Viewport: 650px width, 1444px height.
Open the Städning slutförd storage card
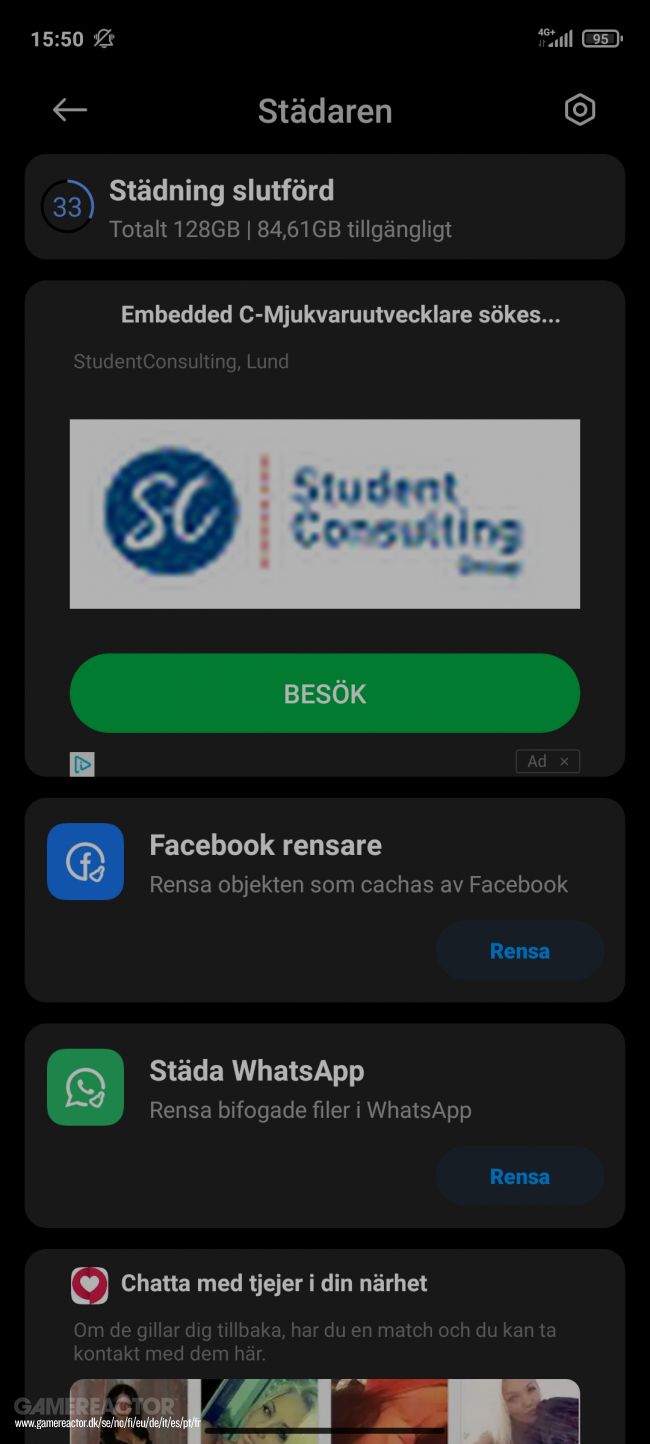325,207
